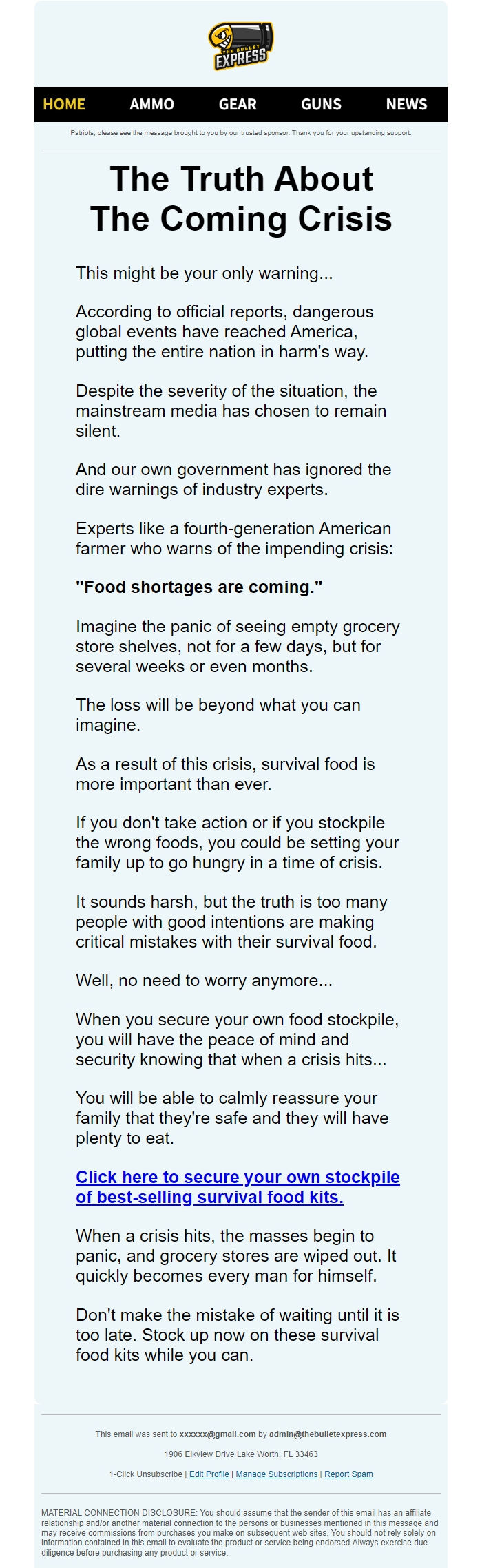Open the HOME navigation link
Viewport: 482px width, 1568px height.
pos(64,105)
